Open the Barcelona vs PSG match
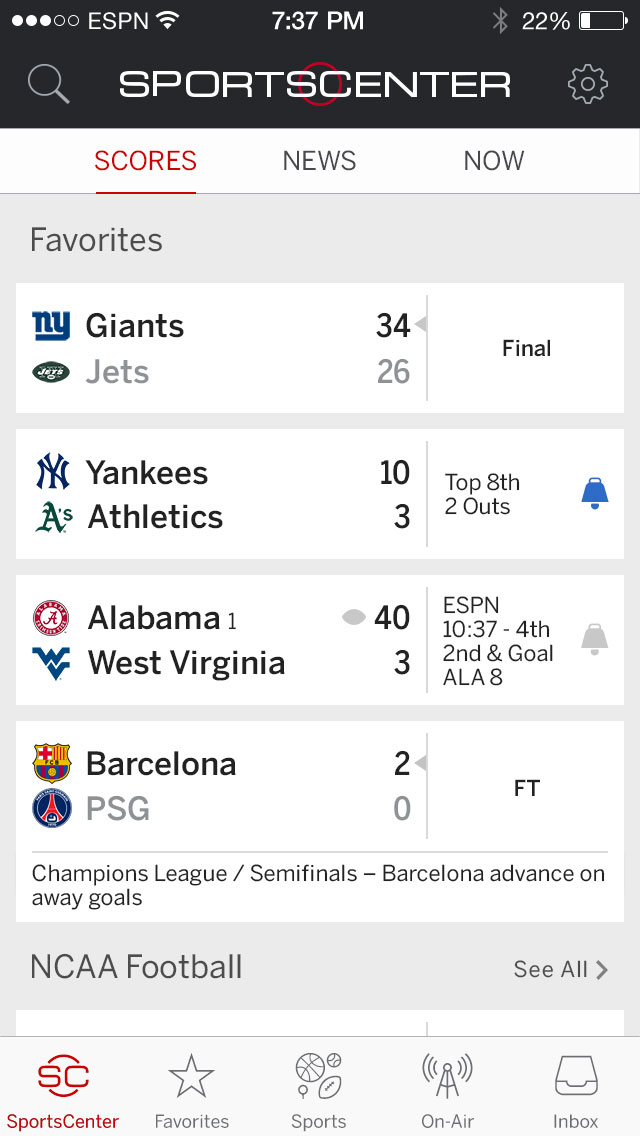This screenshot has width=640, height=1136. click(x=220, y=788)
